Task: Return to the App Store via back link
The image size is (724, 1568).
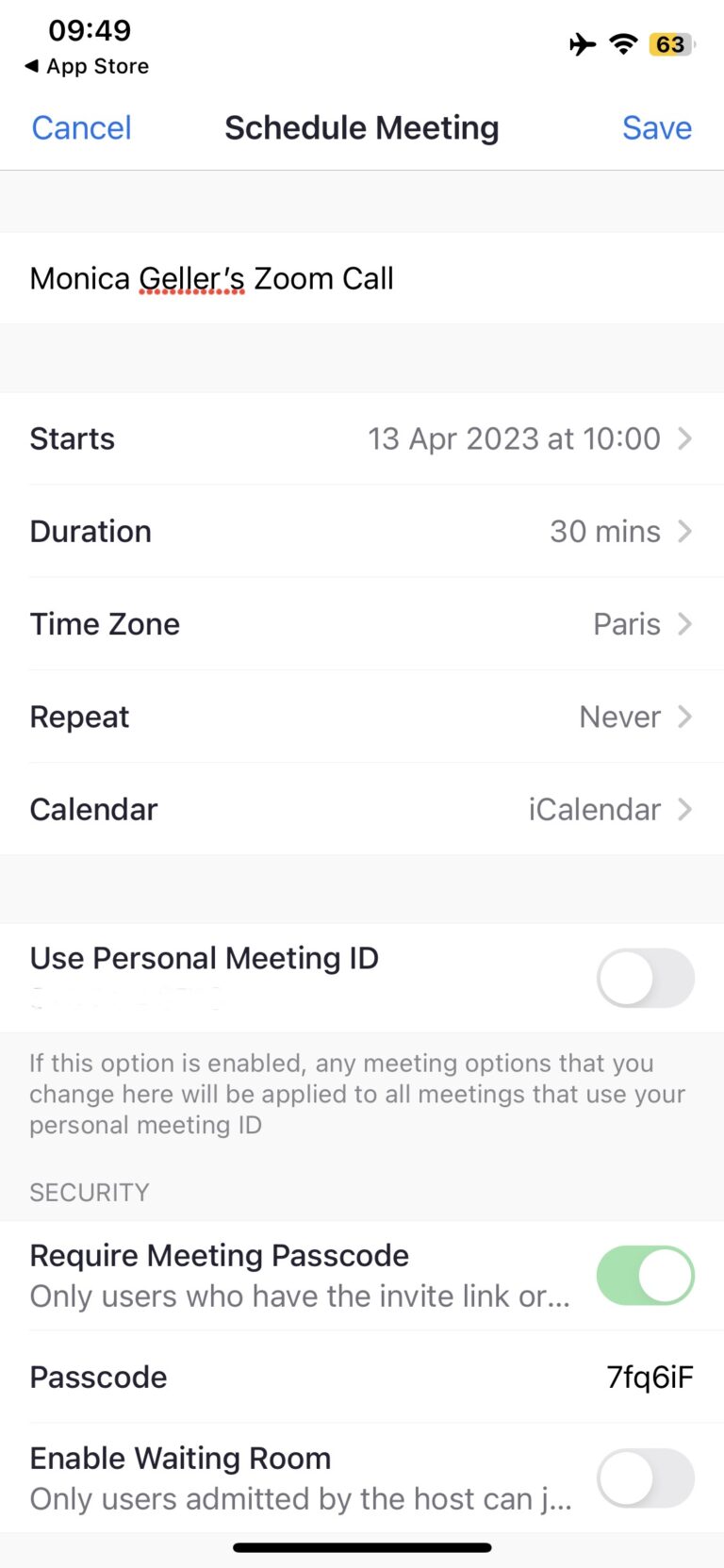Action: pos(85,66)
